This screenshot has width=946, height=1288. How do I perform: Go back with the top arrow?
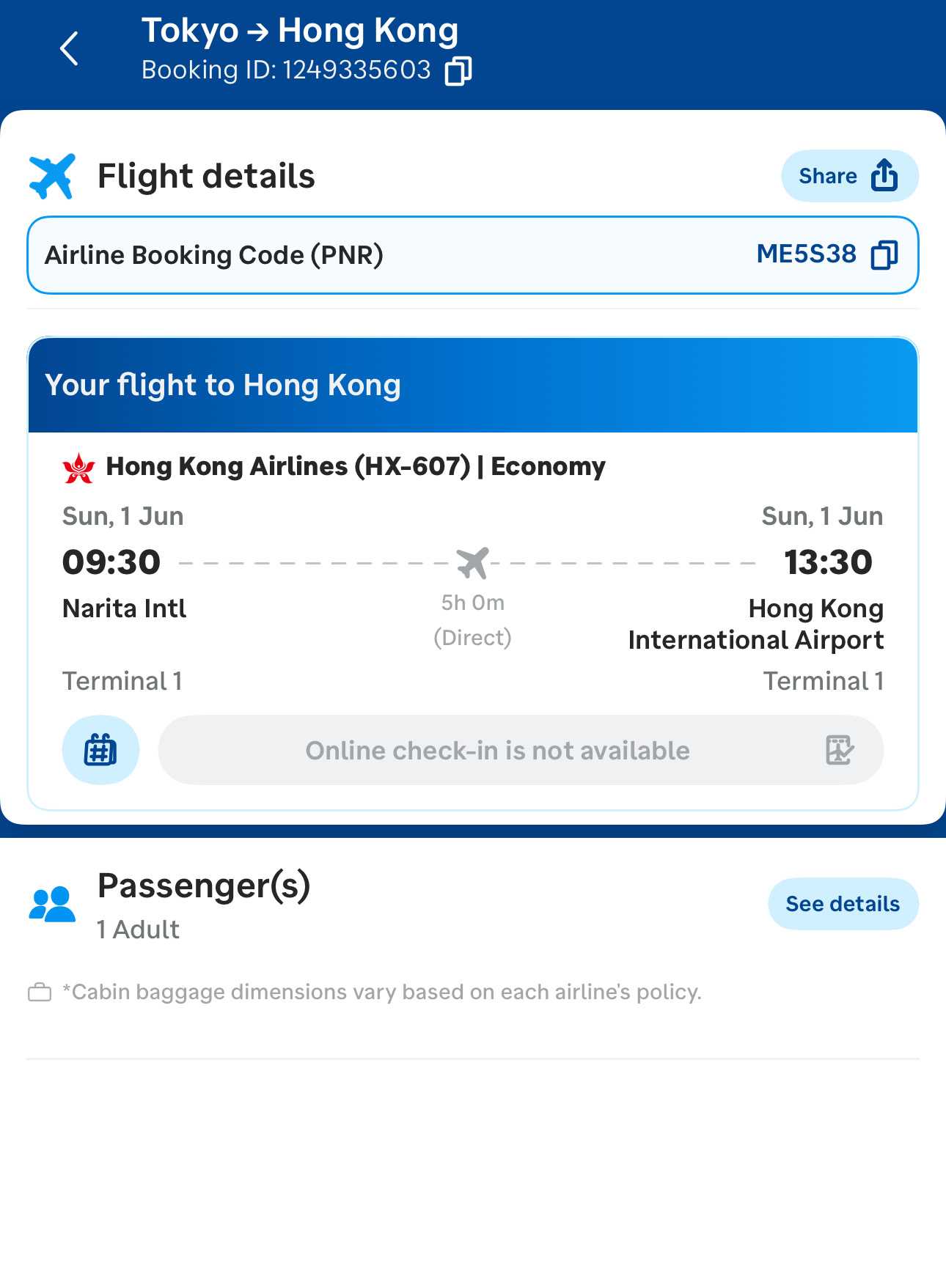pos(69,49)
